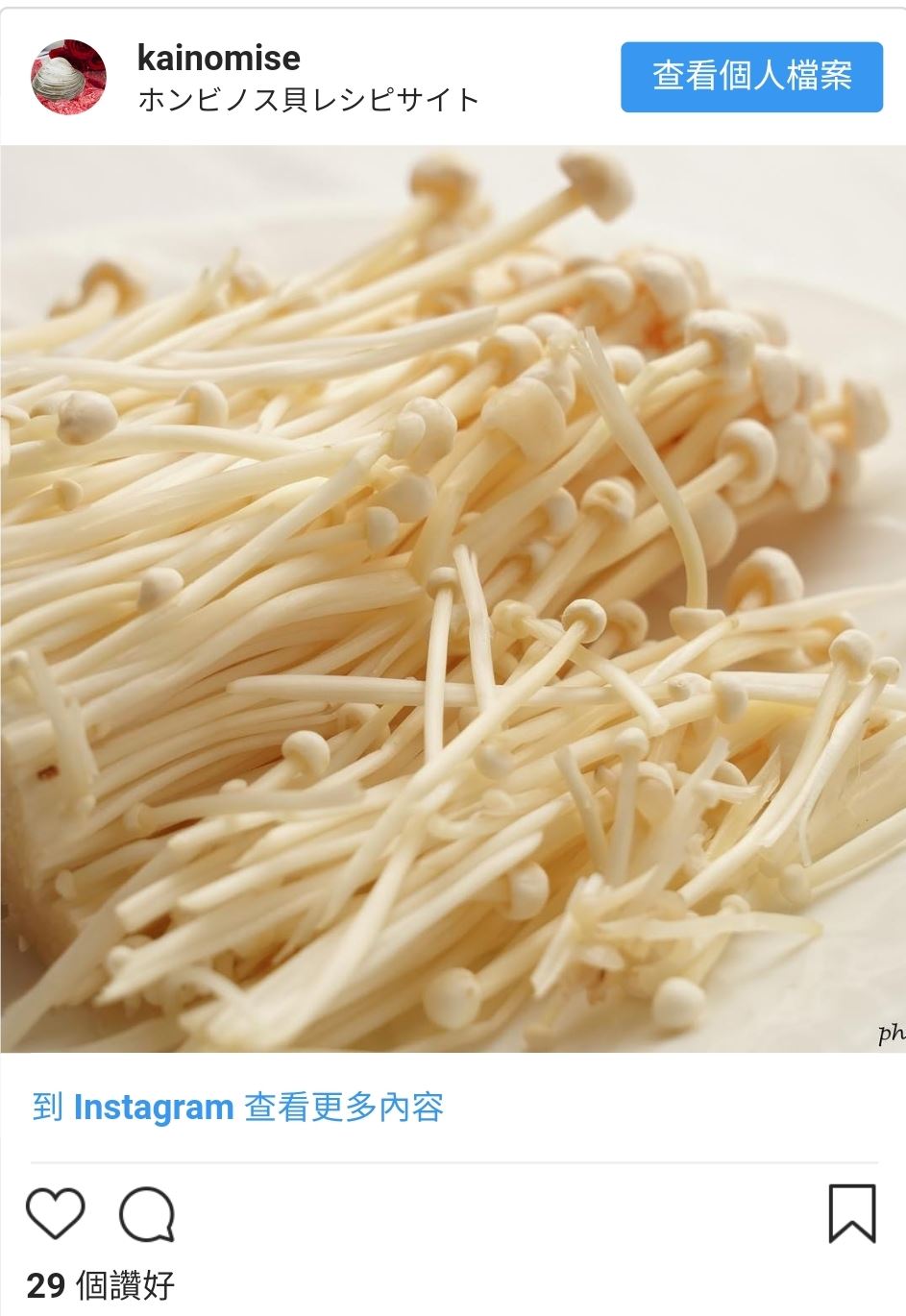Like the post with the heart icon
This screenshot has height=1316, width=906.
[56, 1213]
